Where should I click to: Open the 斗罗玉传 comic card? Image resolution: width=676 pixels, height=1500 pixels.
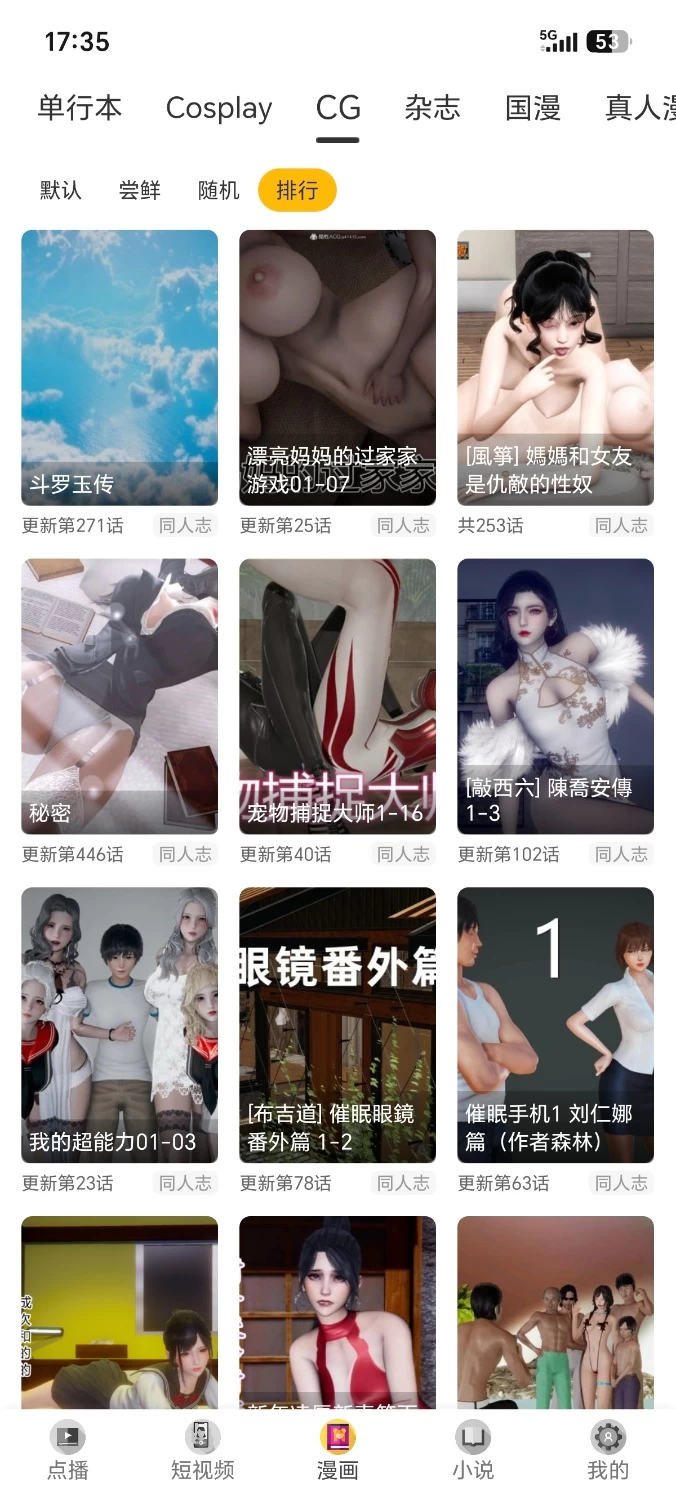(x=119, y=368)
